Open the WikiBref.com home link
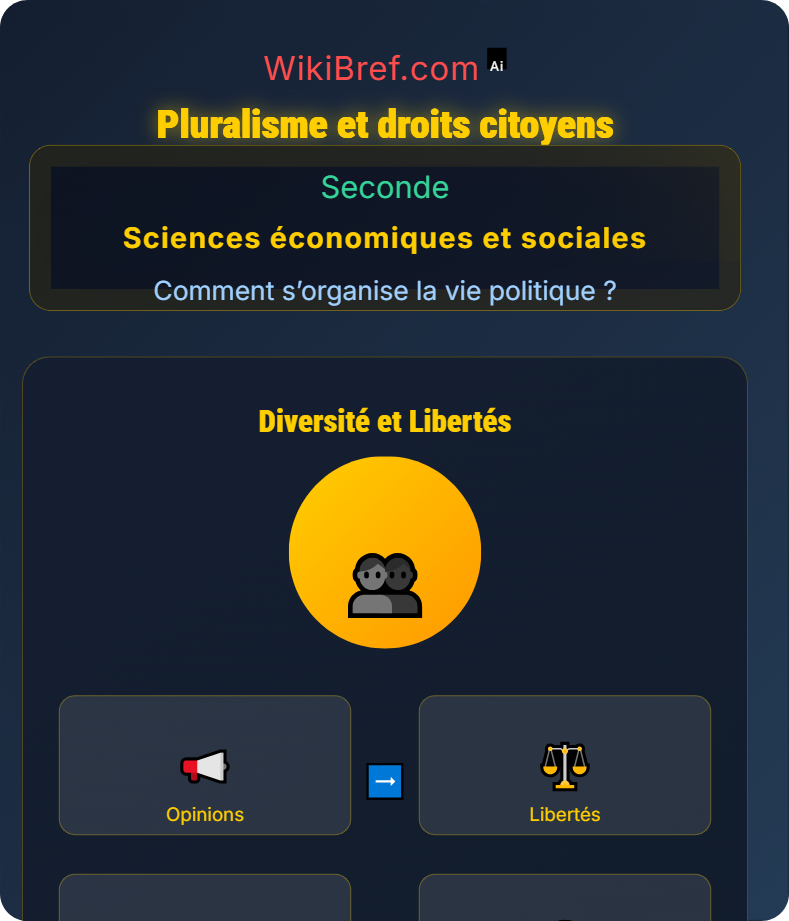Image resolution: width=789 pixels, height=921 pixels. click(371, 68)
